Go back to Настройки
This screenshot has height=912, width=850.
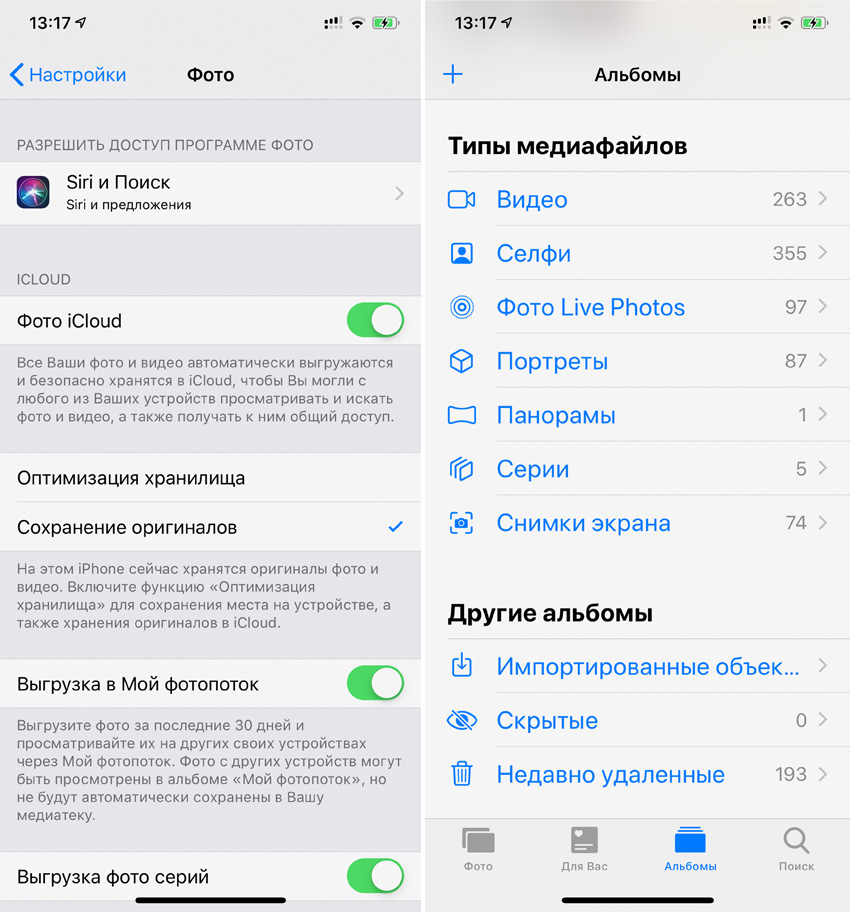(x=68, y=75)
